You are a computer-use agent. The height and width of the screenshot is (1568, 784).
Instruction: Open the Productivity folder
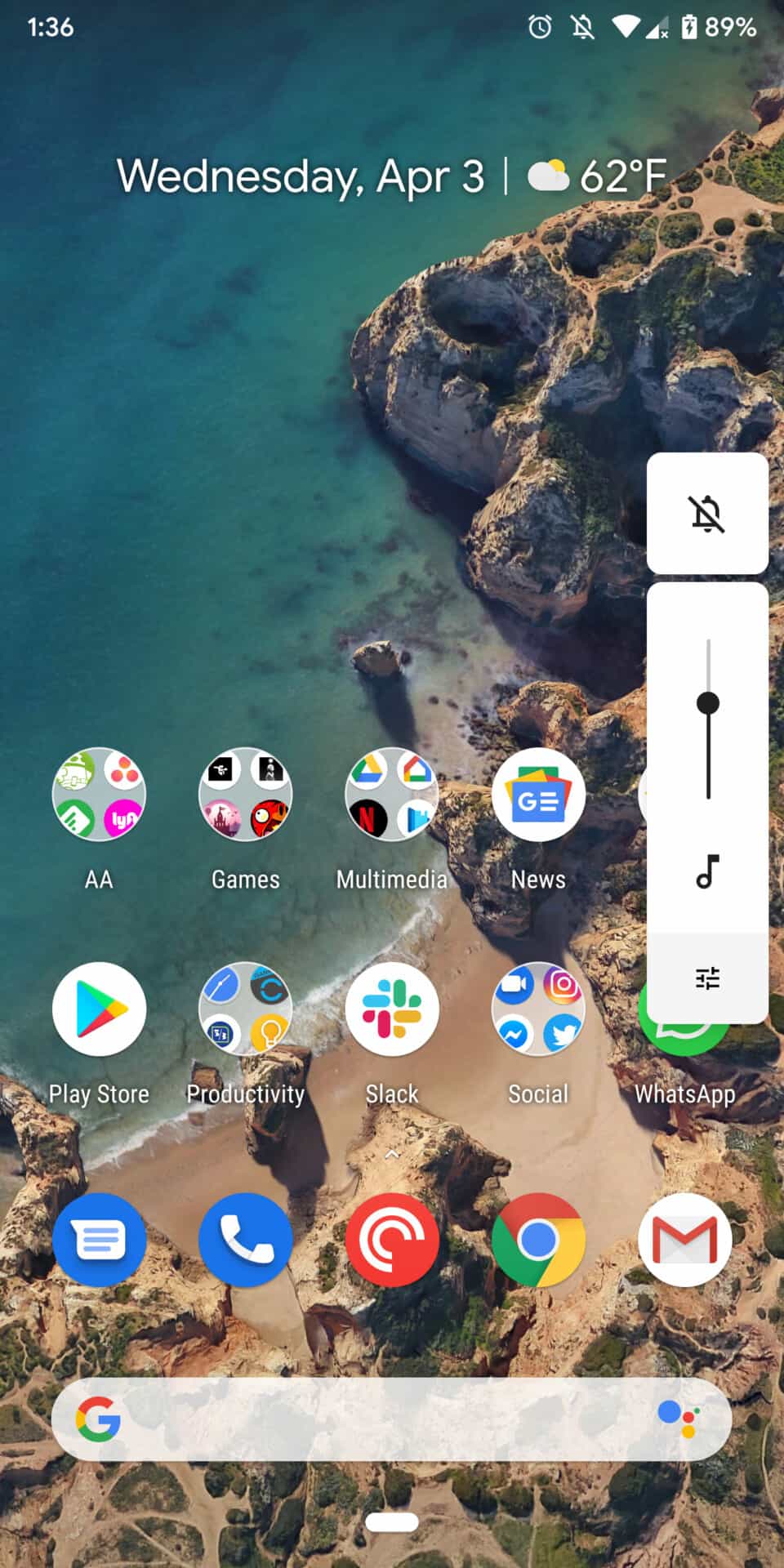[245, 1009]
